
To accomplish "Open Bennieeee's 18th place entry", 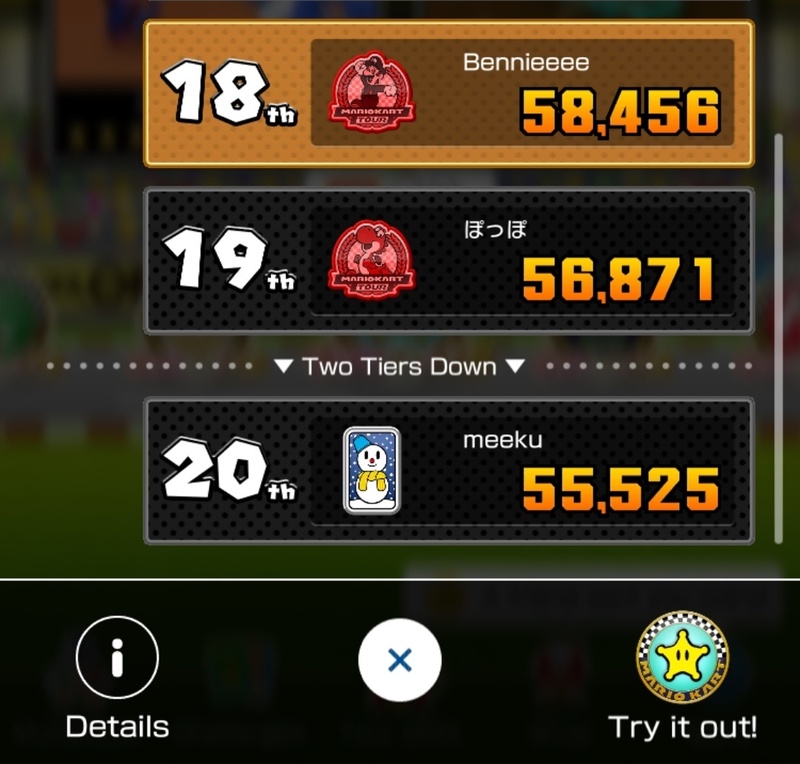I will pyautogui.click(x=448, y=93).
